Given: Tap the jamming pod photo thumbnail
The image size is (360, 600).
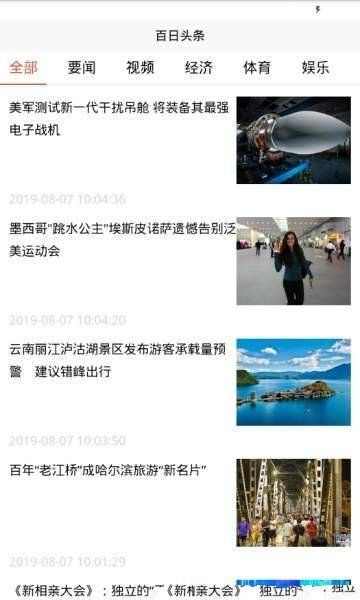Looking at the screenshot, I should (x=293, y=140).
